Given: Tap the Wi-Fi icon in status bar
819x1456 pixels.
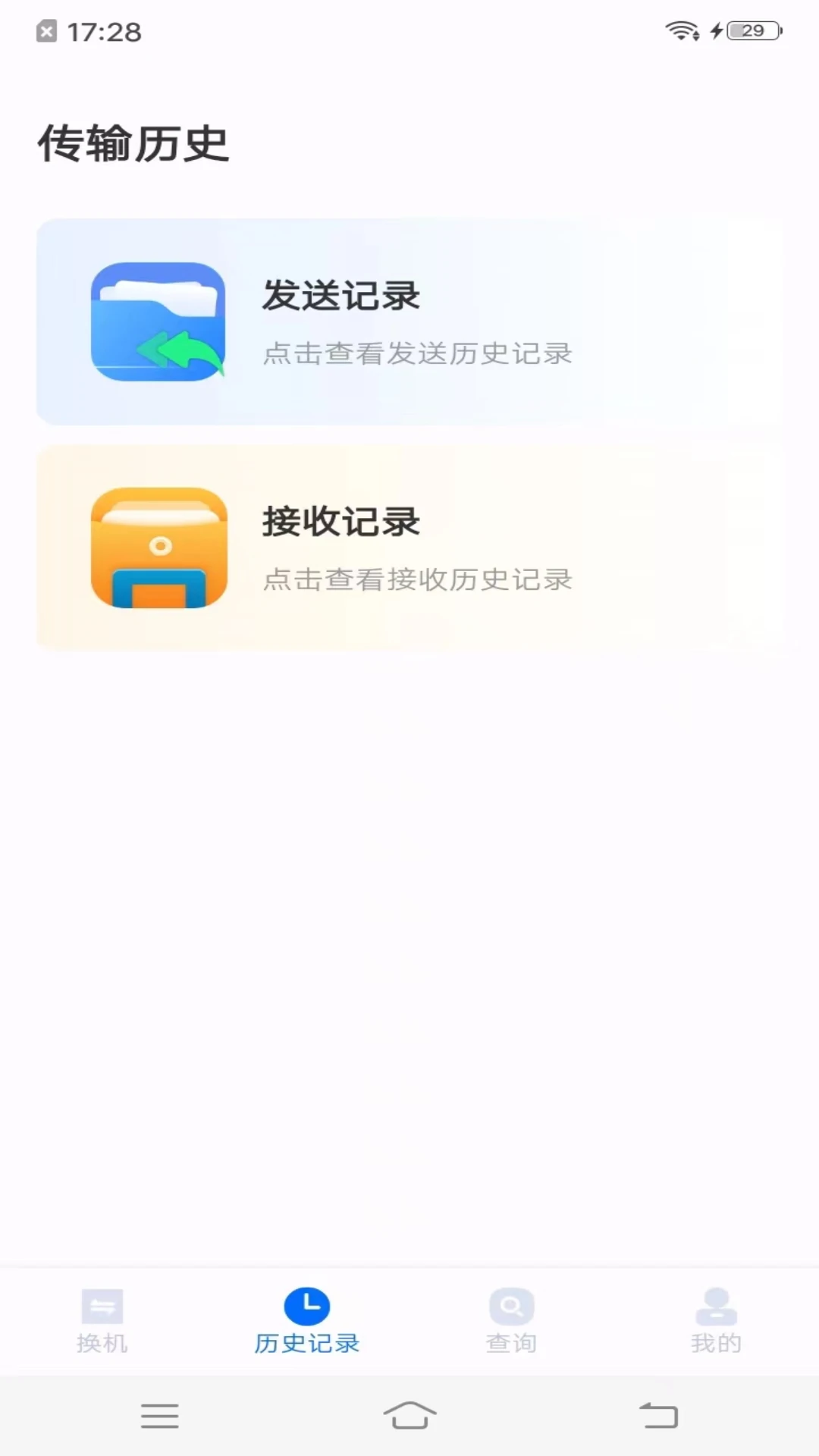Looking at the screenshot, I should (x=680, y=30).
